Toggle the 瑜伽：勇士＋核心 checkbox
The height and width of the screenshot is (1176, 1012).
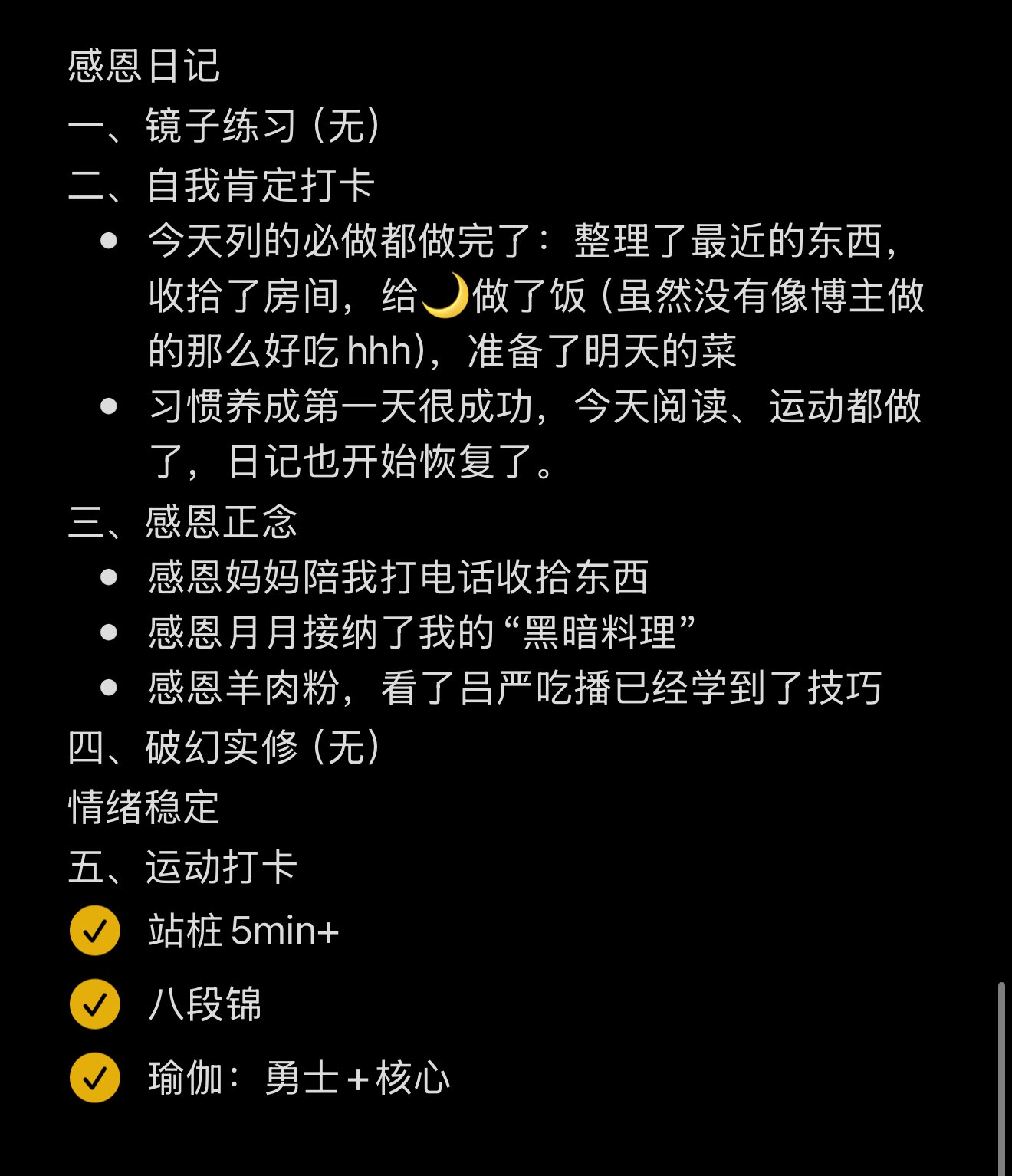95,1078
